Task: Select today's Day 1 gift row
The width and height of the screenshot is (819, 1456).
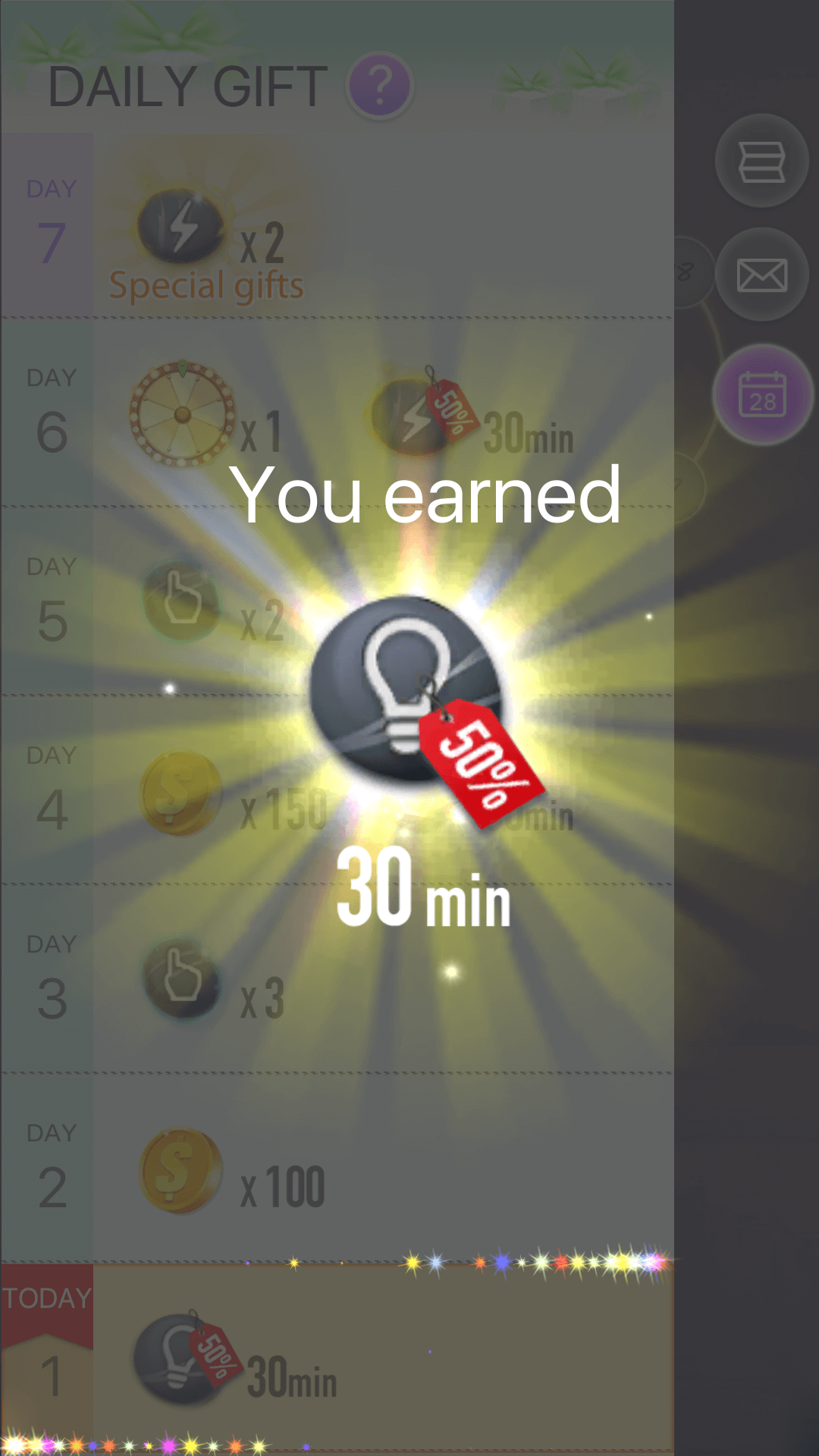Action: 337,1357
